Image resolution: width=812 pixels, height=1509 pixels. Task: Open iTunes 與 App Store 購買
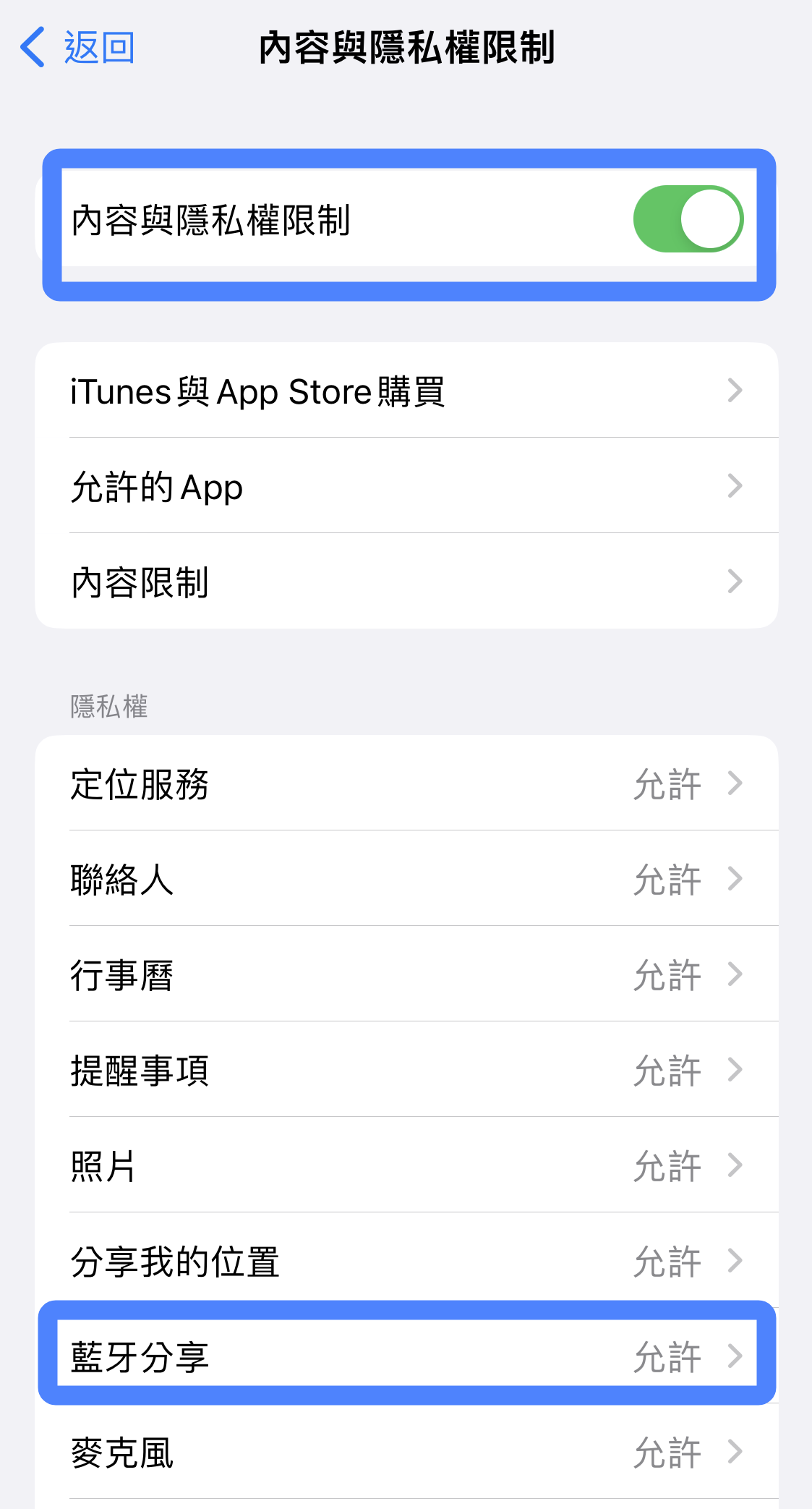tap(406, 391)
